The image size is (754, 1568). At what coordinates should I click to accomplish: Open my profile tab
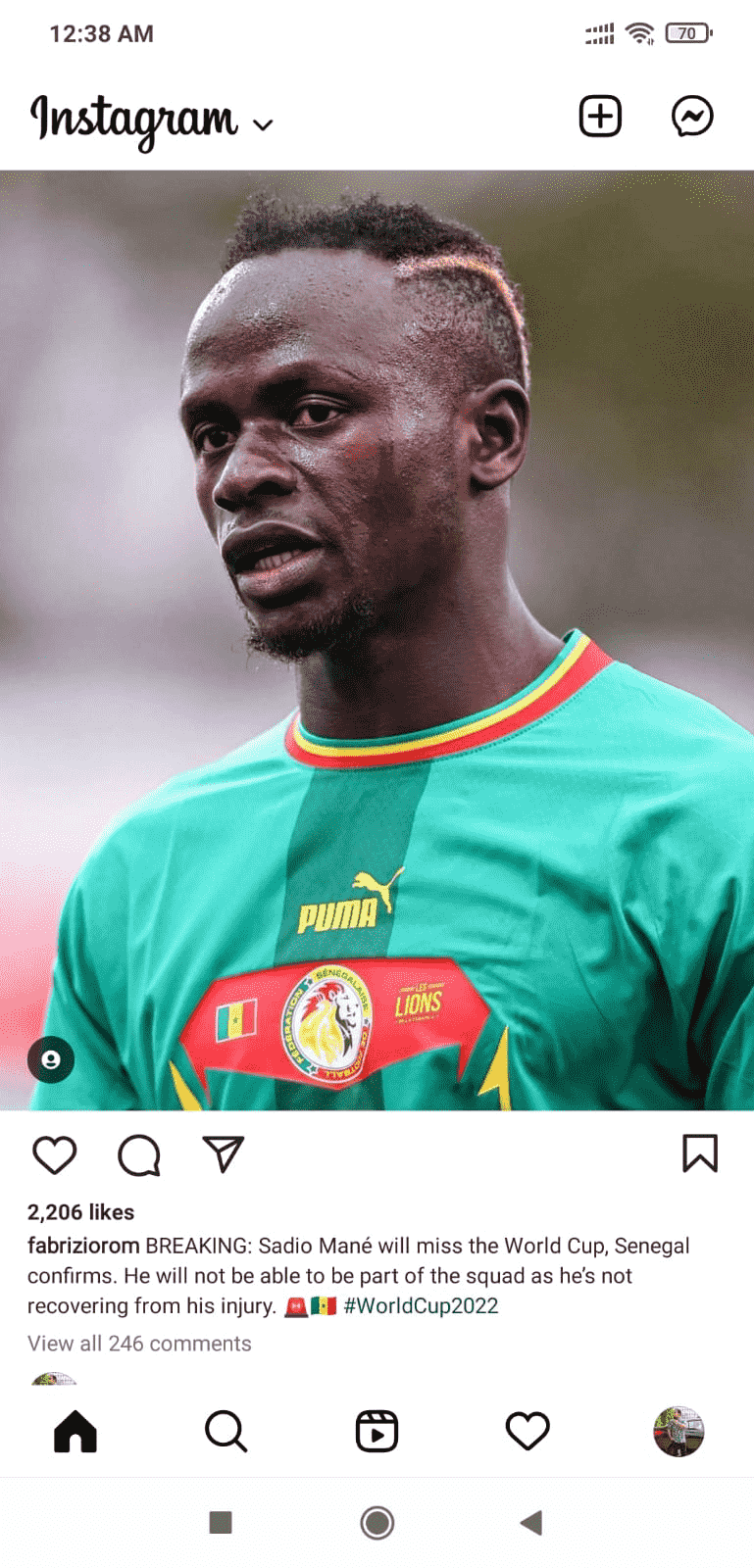[x=679, y=1432]
